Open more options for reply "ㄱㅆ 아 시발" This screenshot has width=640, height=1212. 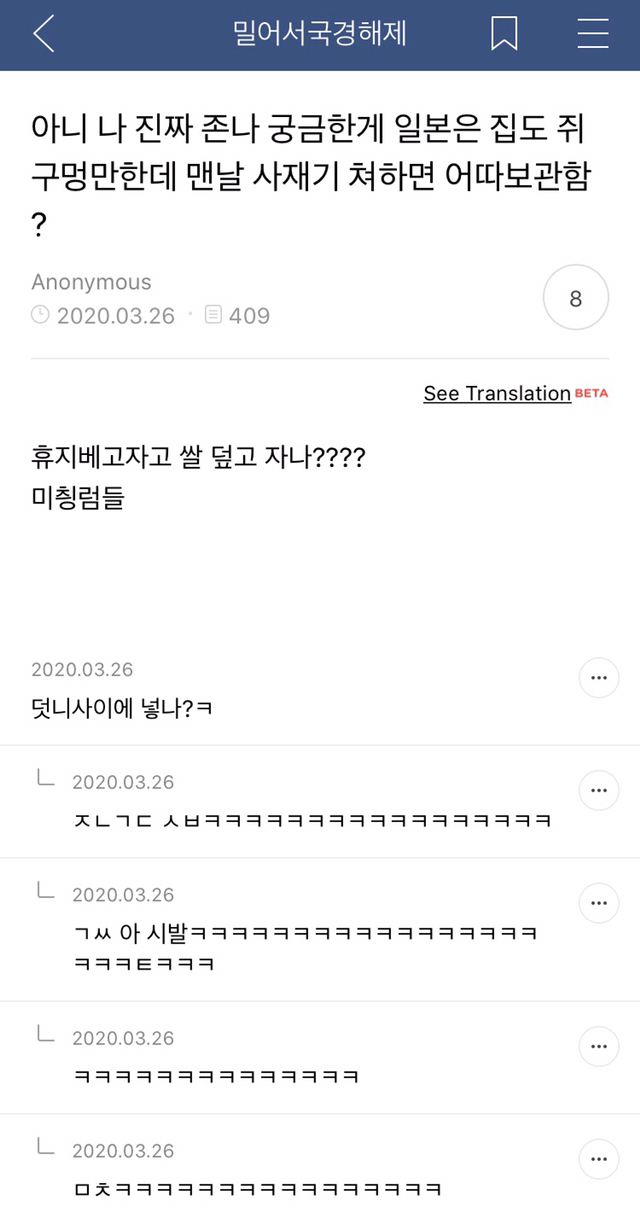(599, 903)
